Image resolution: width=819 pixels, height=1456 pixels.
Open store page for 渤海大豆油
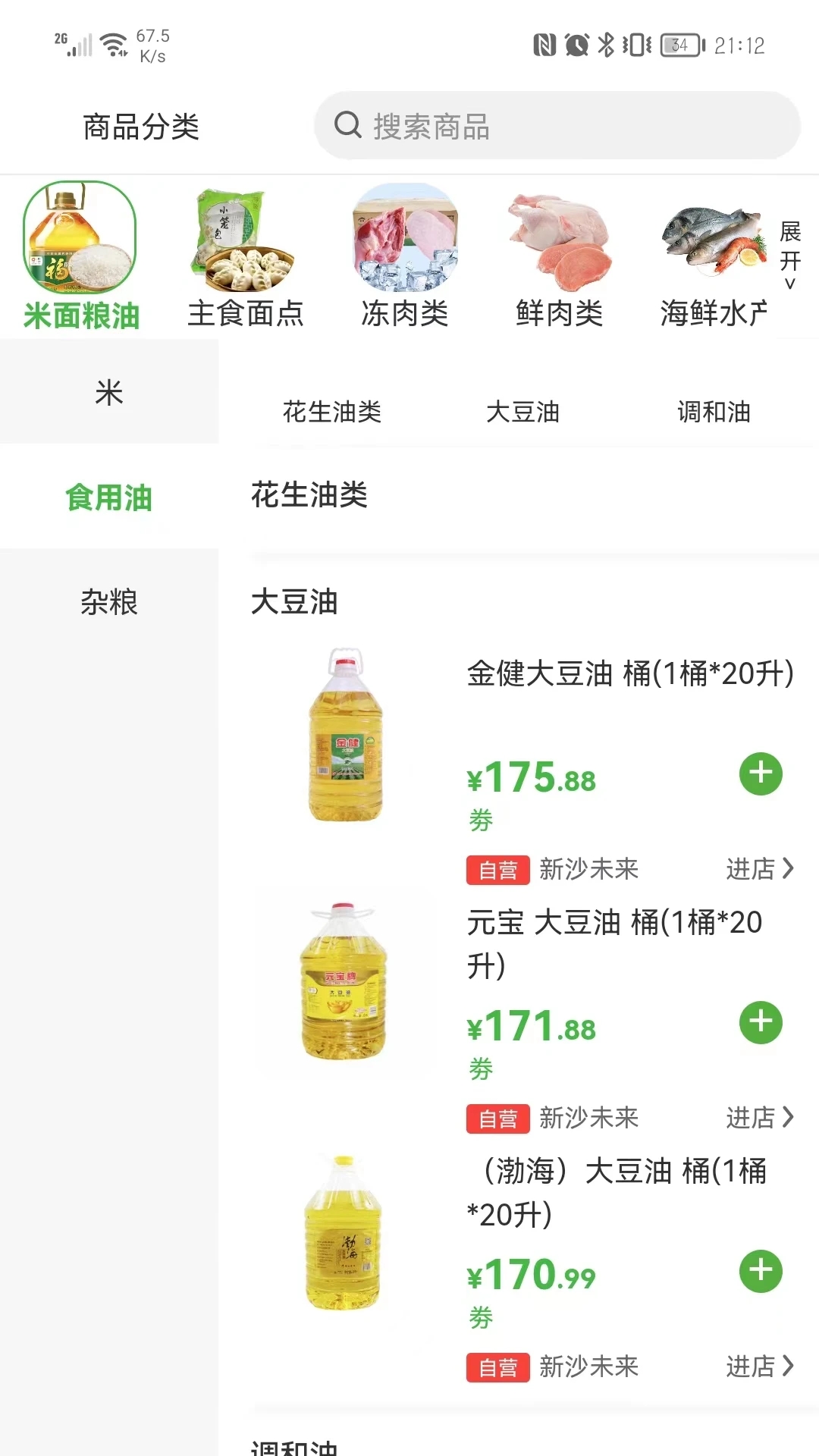[758, 1367]
